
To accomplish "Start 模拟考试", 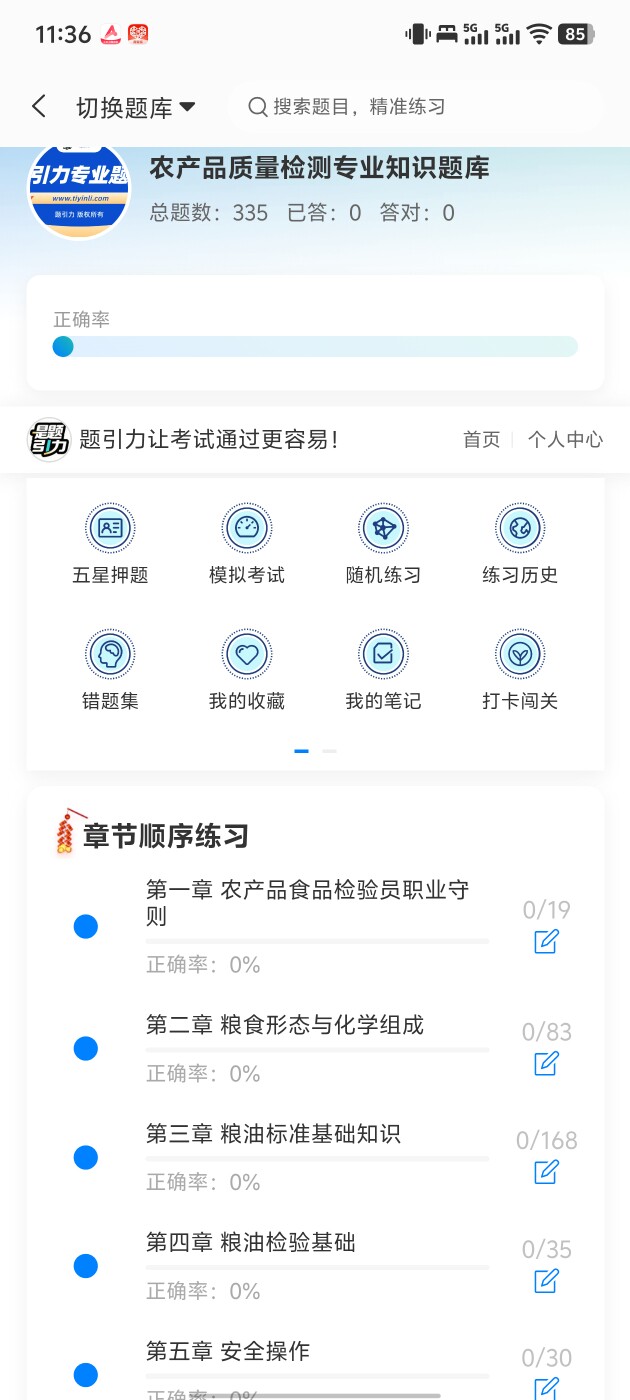I will [x=246, y=543].
